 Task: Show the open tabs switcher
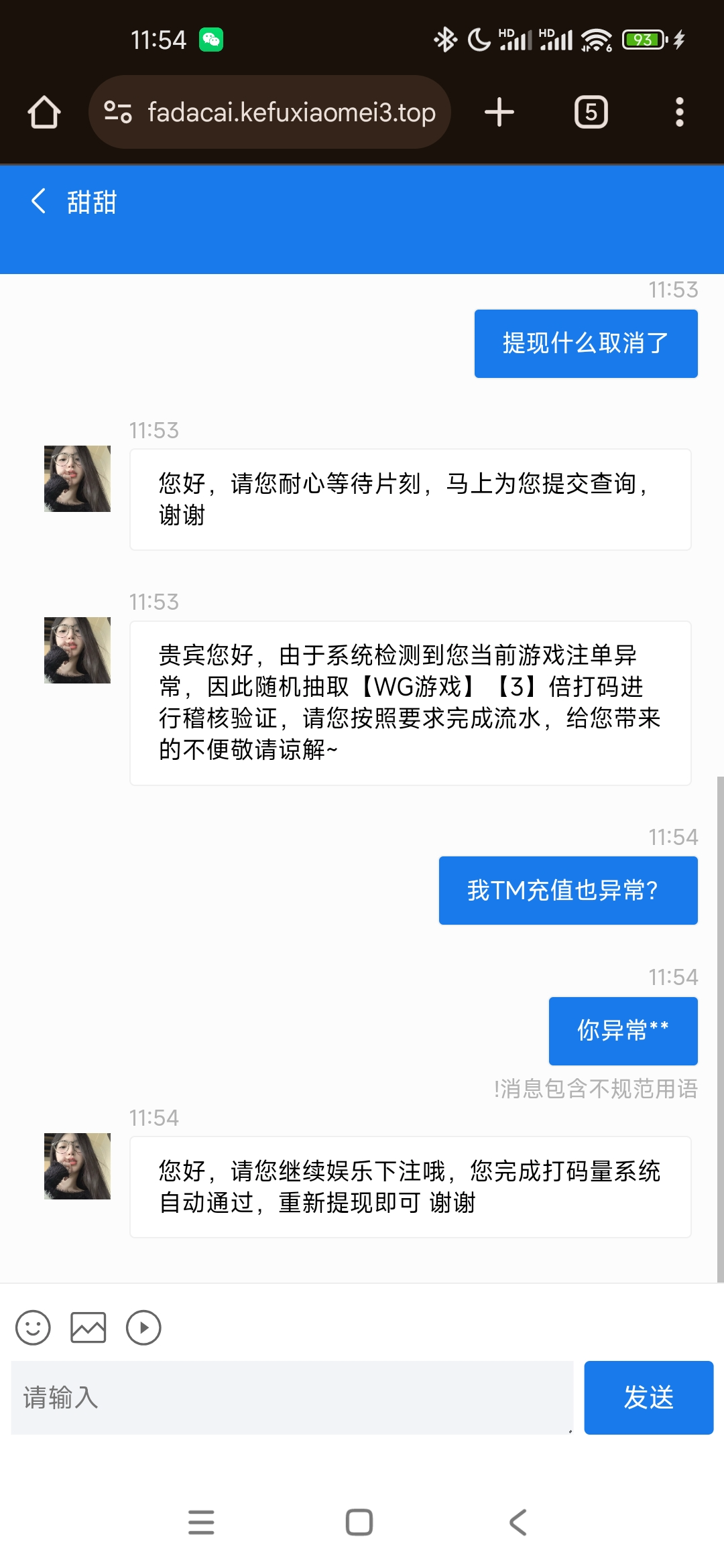(591, 112)
